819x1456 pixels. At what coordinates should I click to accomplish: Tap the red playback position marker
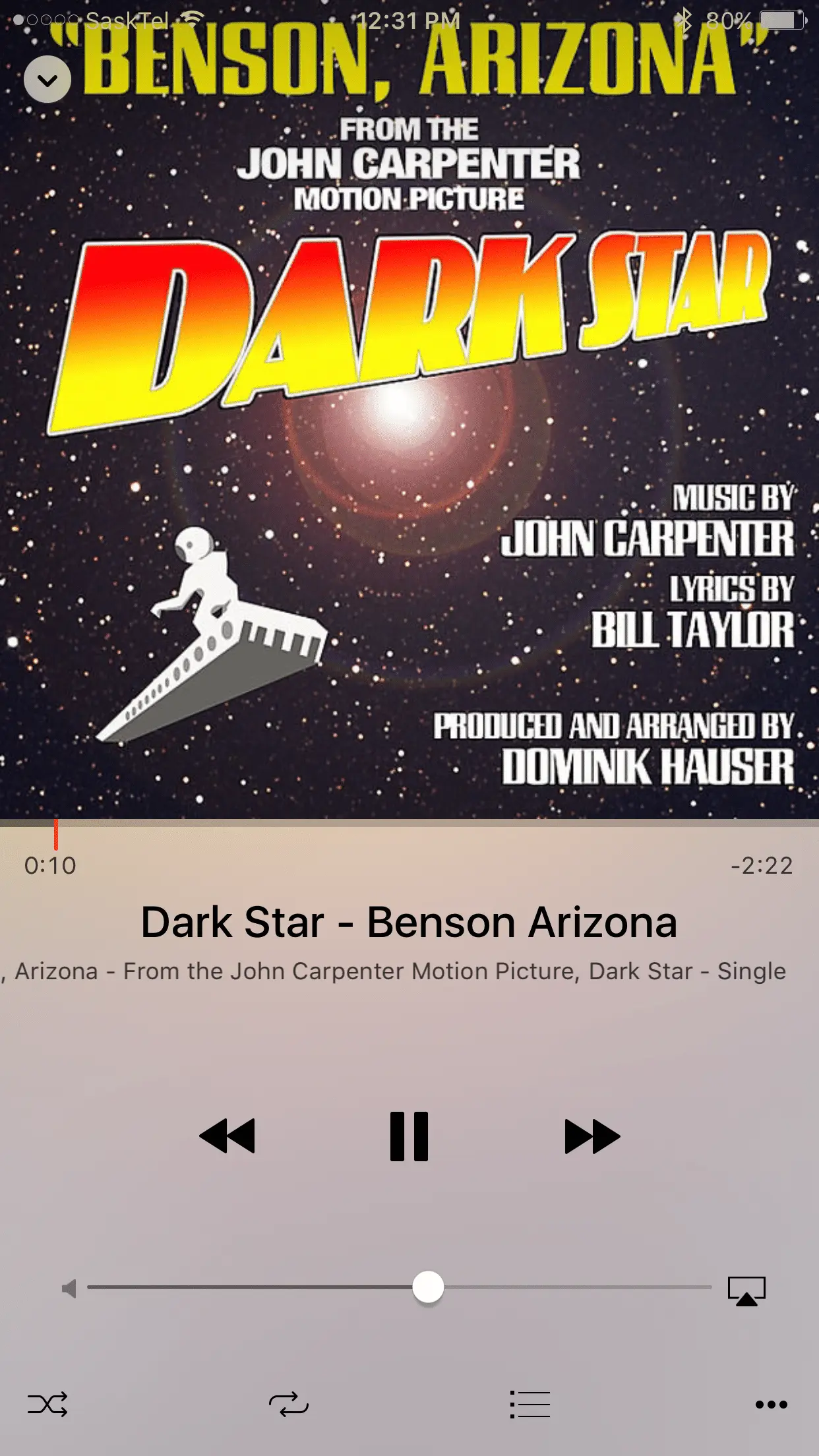point(56,834)
